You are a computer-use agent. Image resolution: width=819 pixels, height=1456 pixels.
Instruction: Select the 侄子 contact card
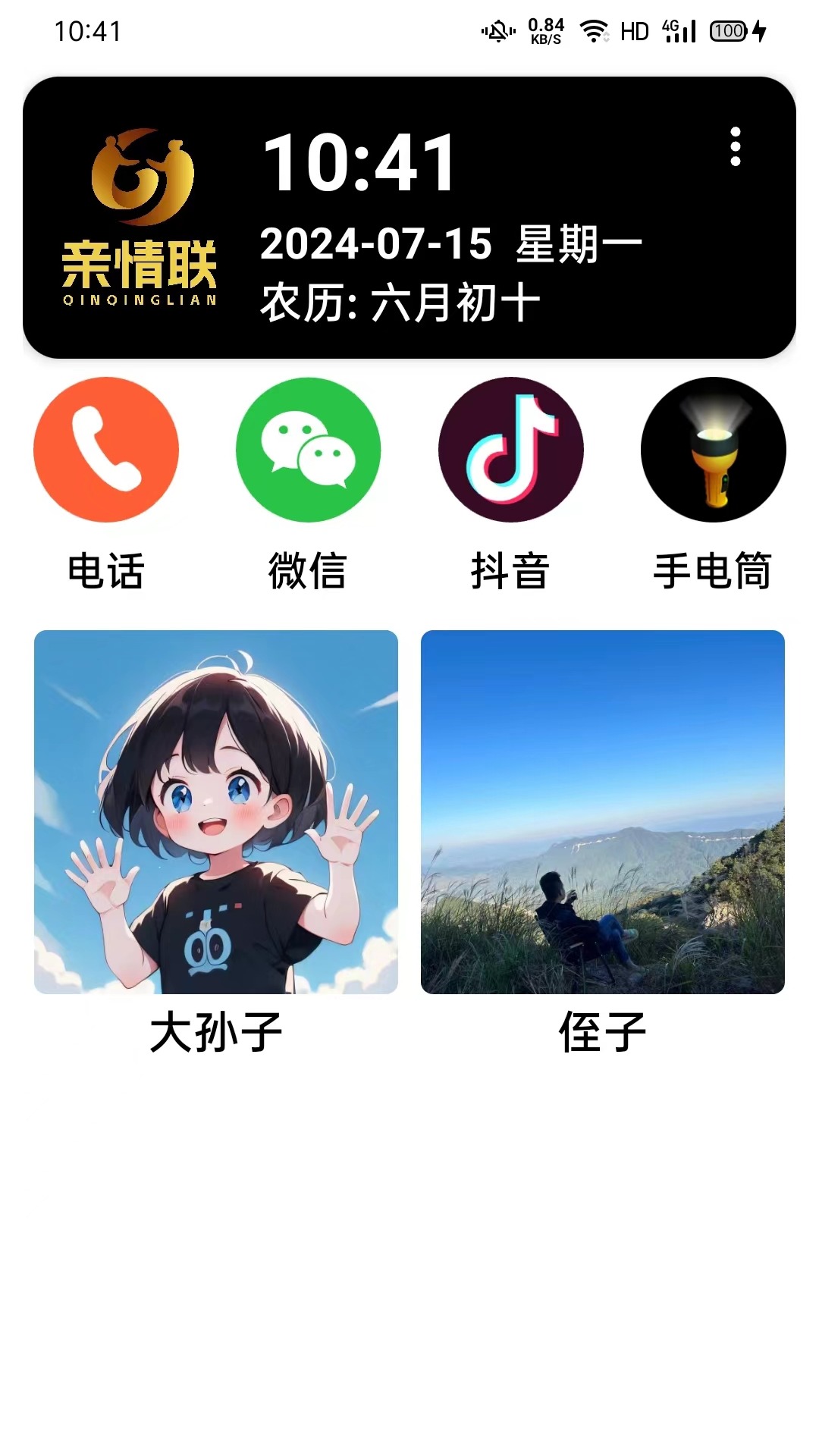(603, 811)
